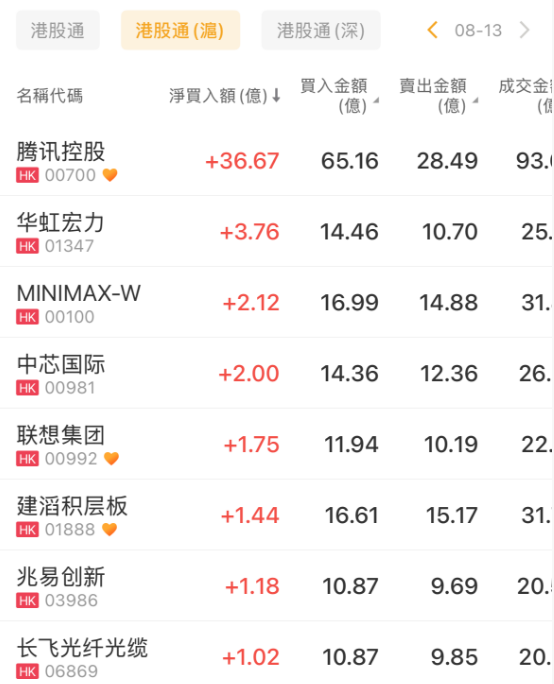Open 兆易创新 03986 stock
The height and width of the screenshot is (684, 554).
coord(277,586)
